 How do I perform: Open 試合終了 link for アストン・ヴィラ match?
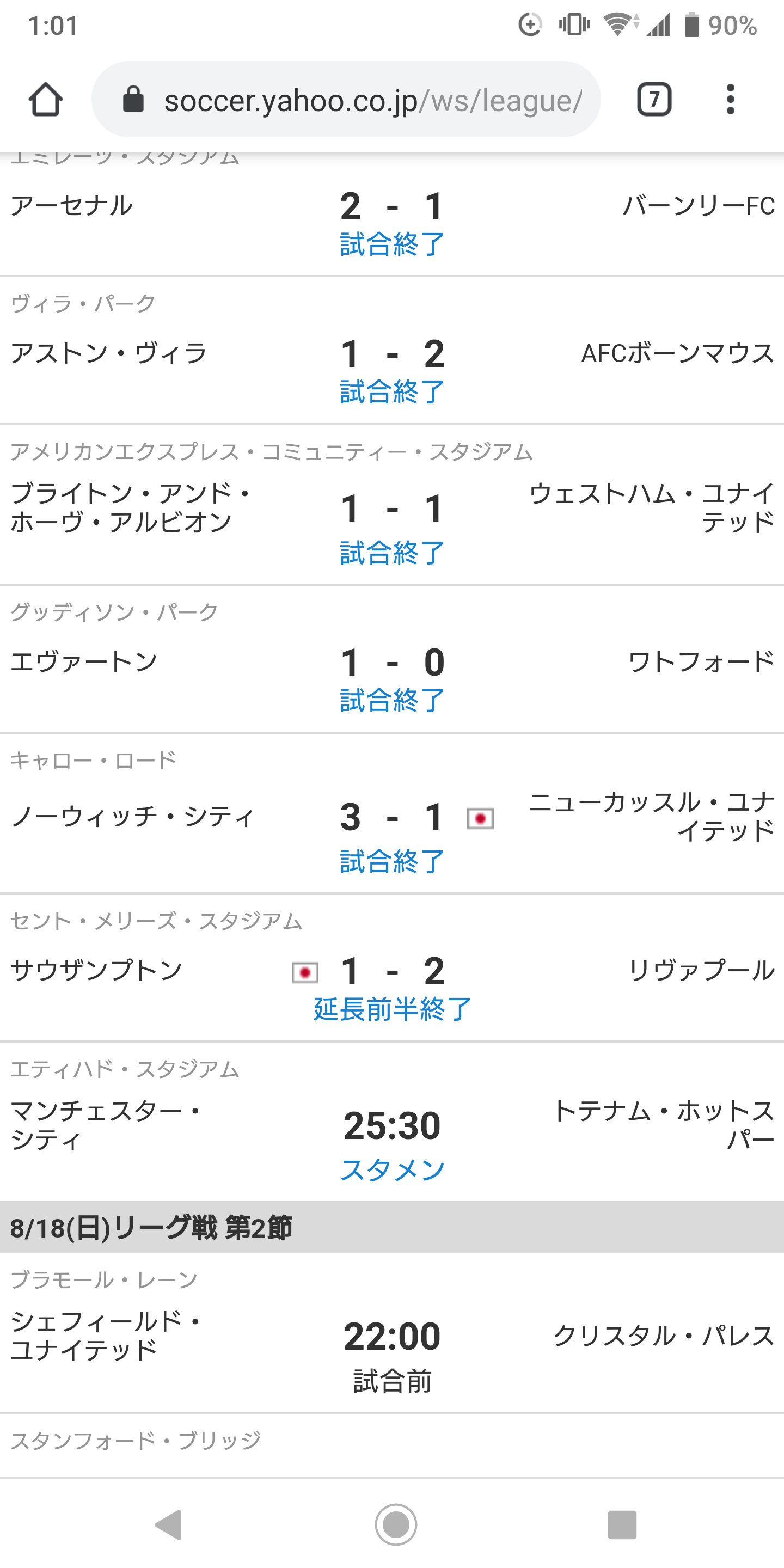pyautogui.click(x=393, y=392)
